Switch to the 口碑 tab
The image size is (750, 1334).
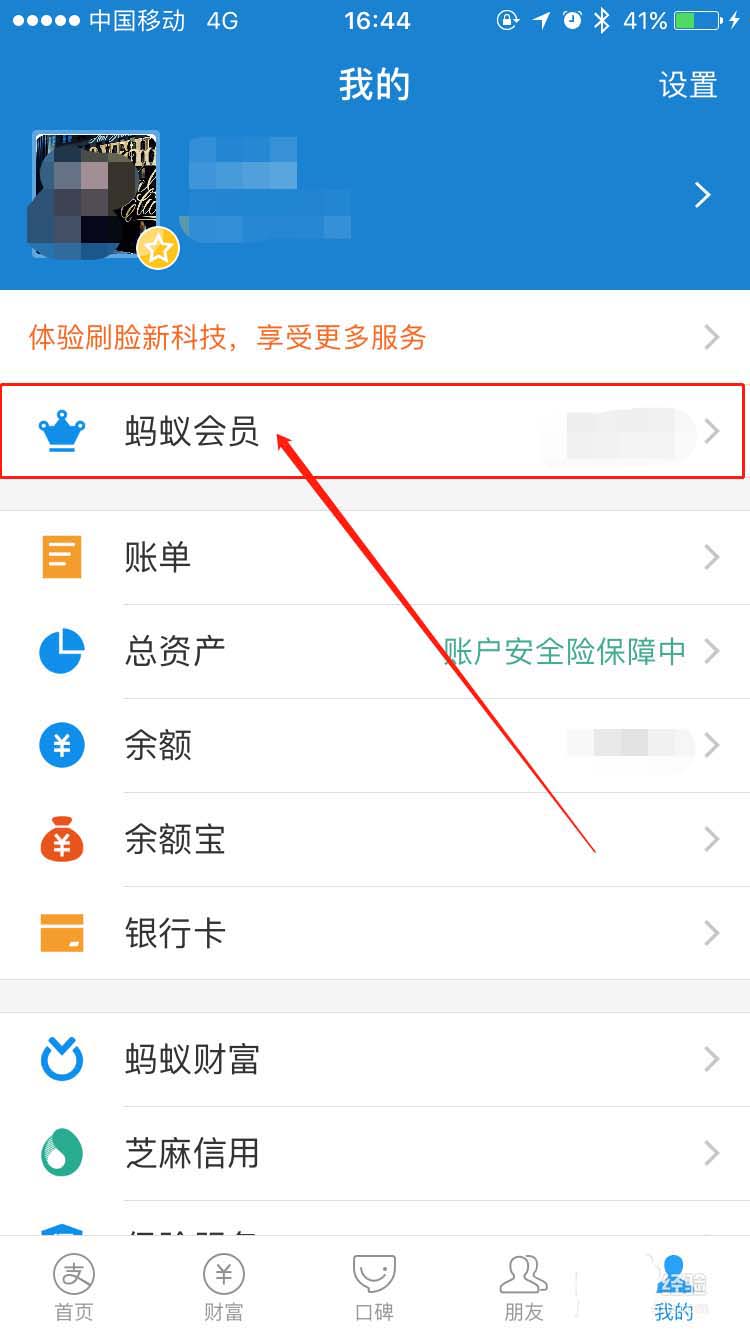coord(375,1287)
